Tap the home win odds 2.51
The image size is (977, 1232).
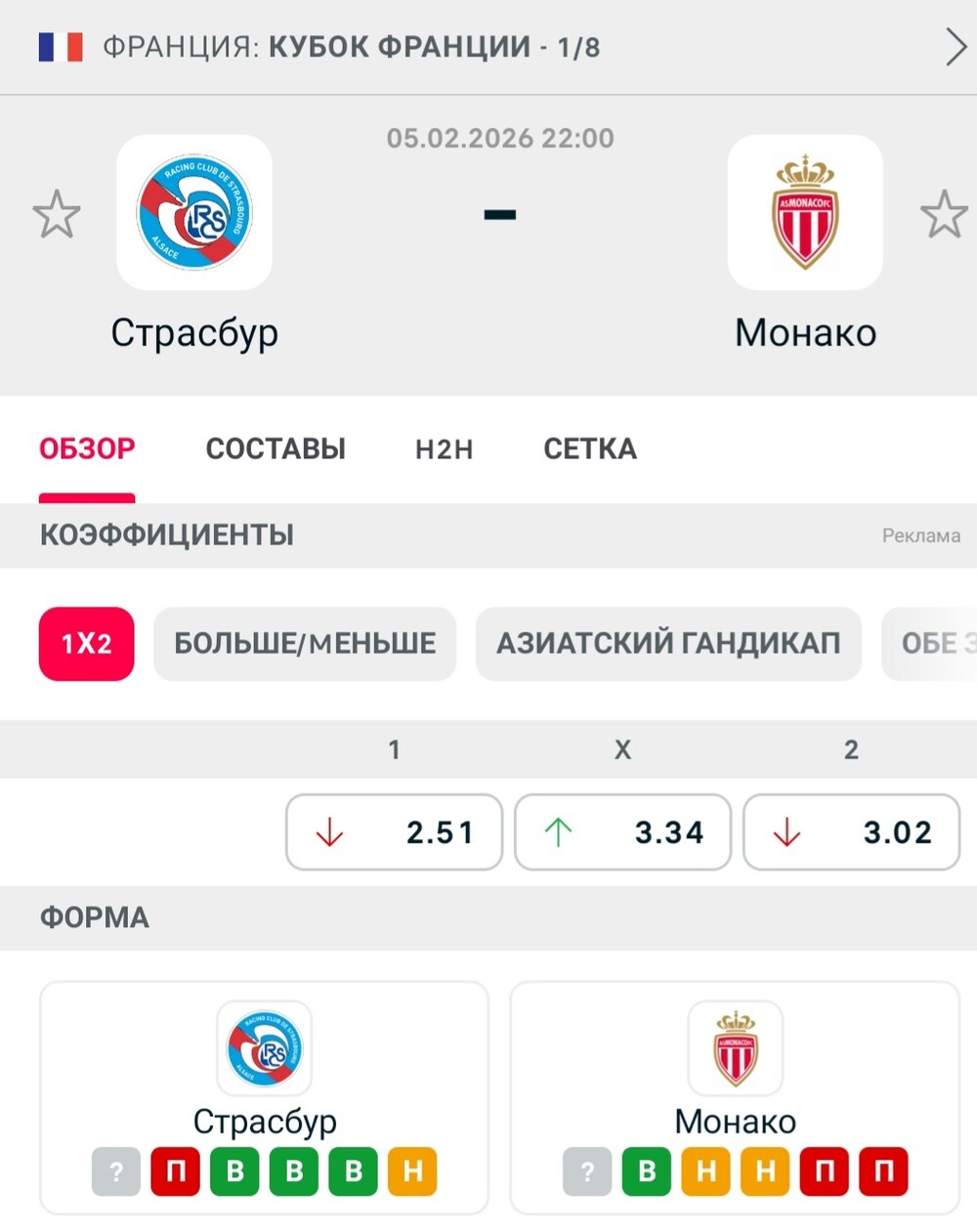click(x=394, y=832)
